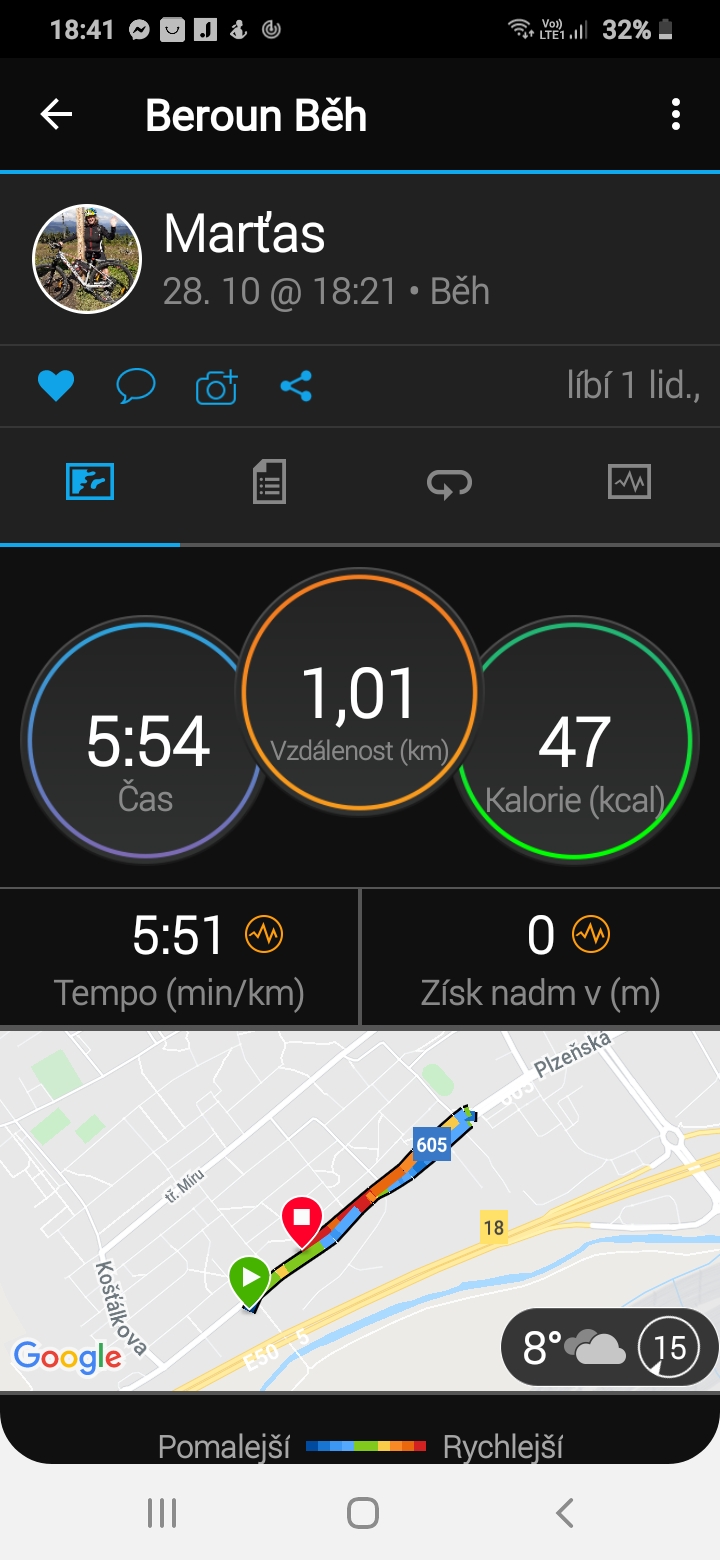
Task: Open the three-dot overflow menu
Action: pos(676,115)
